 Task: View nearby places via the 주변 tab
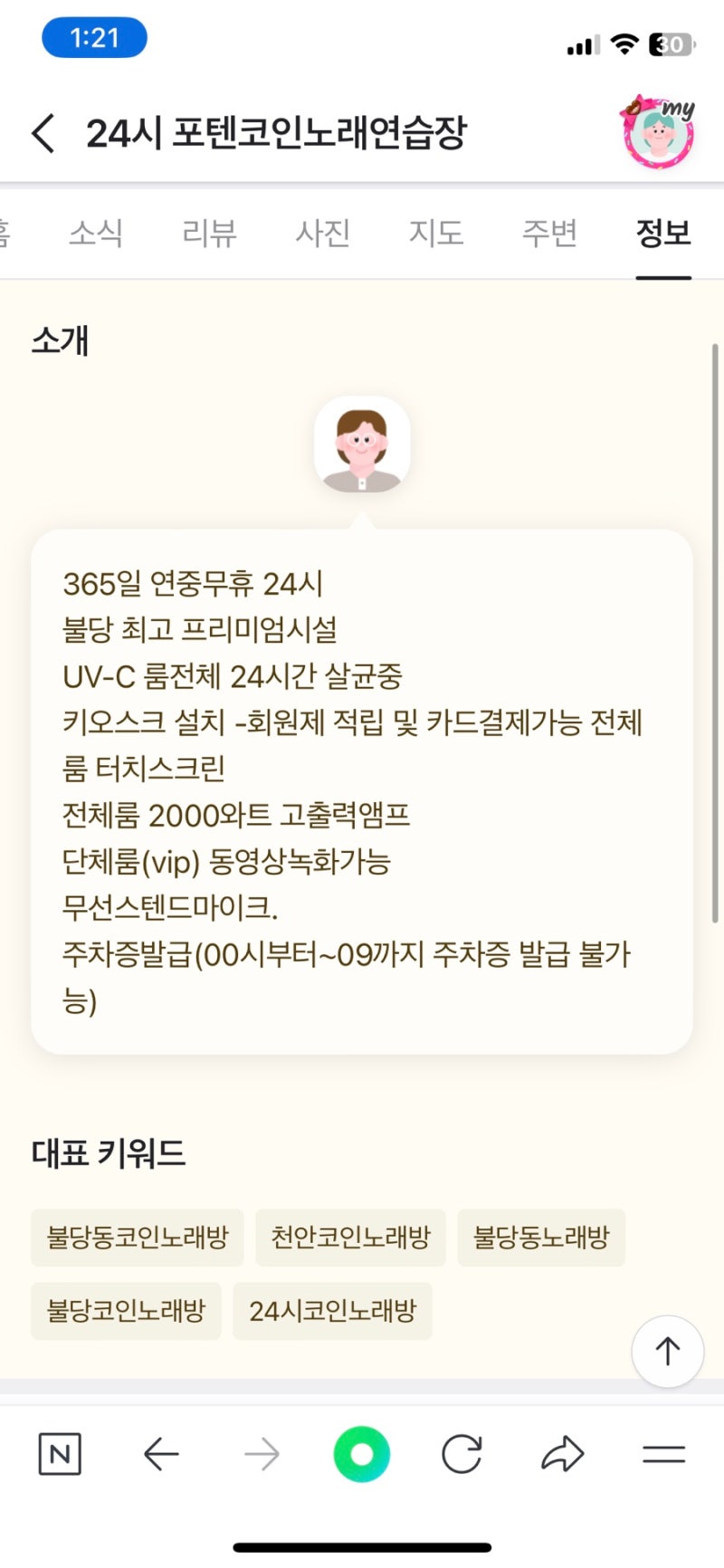[549, 233]
